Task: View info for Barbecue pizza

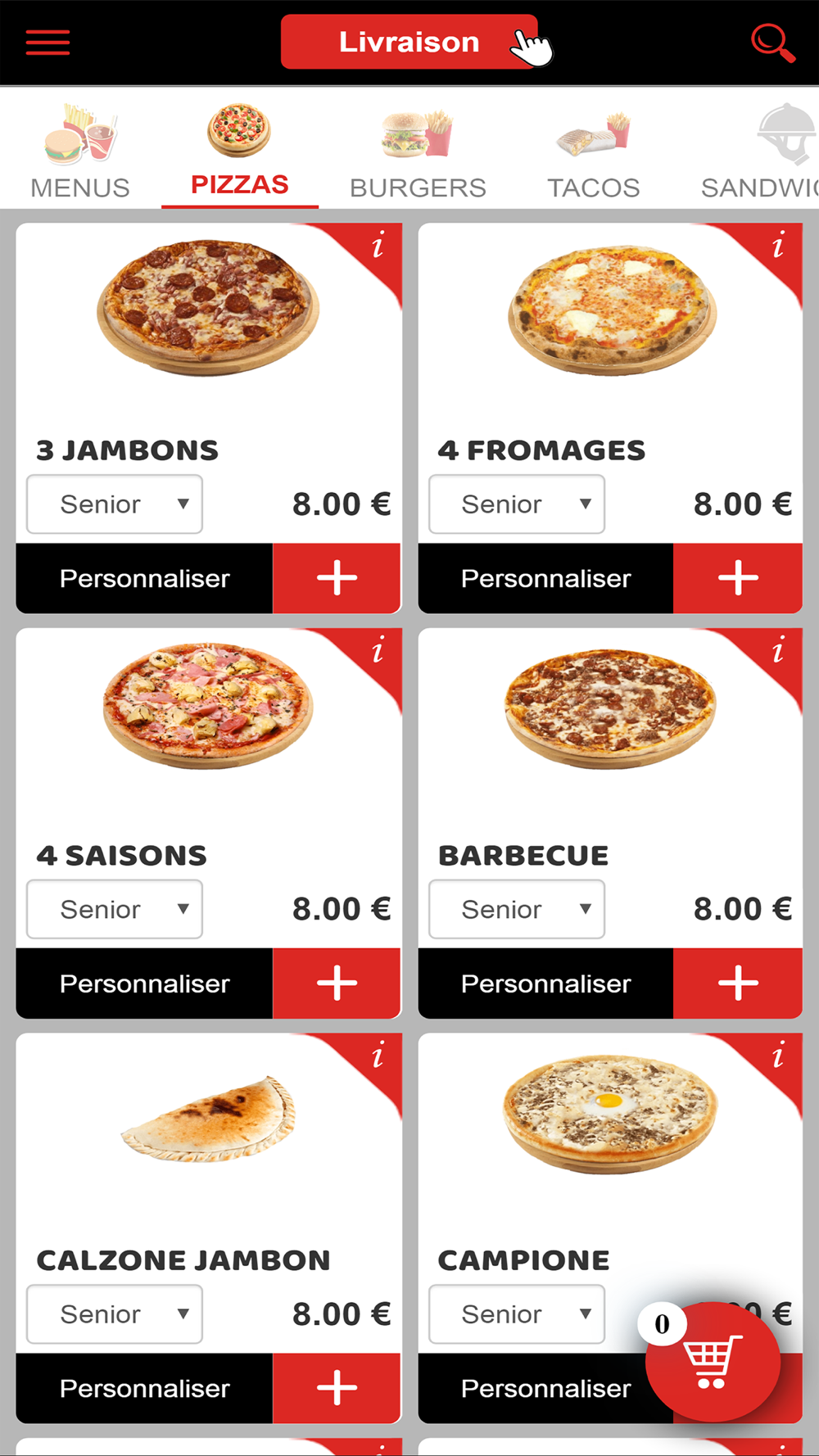Action: tap(779, 652)
